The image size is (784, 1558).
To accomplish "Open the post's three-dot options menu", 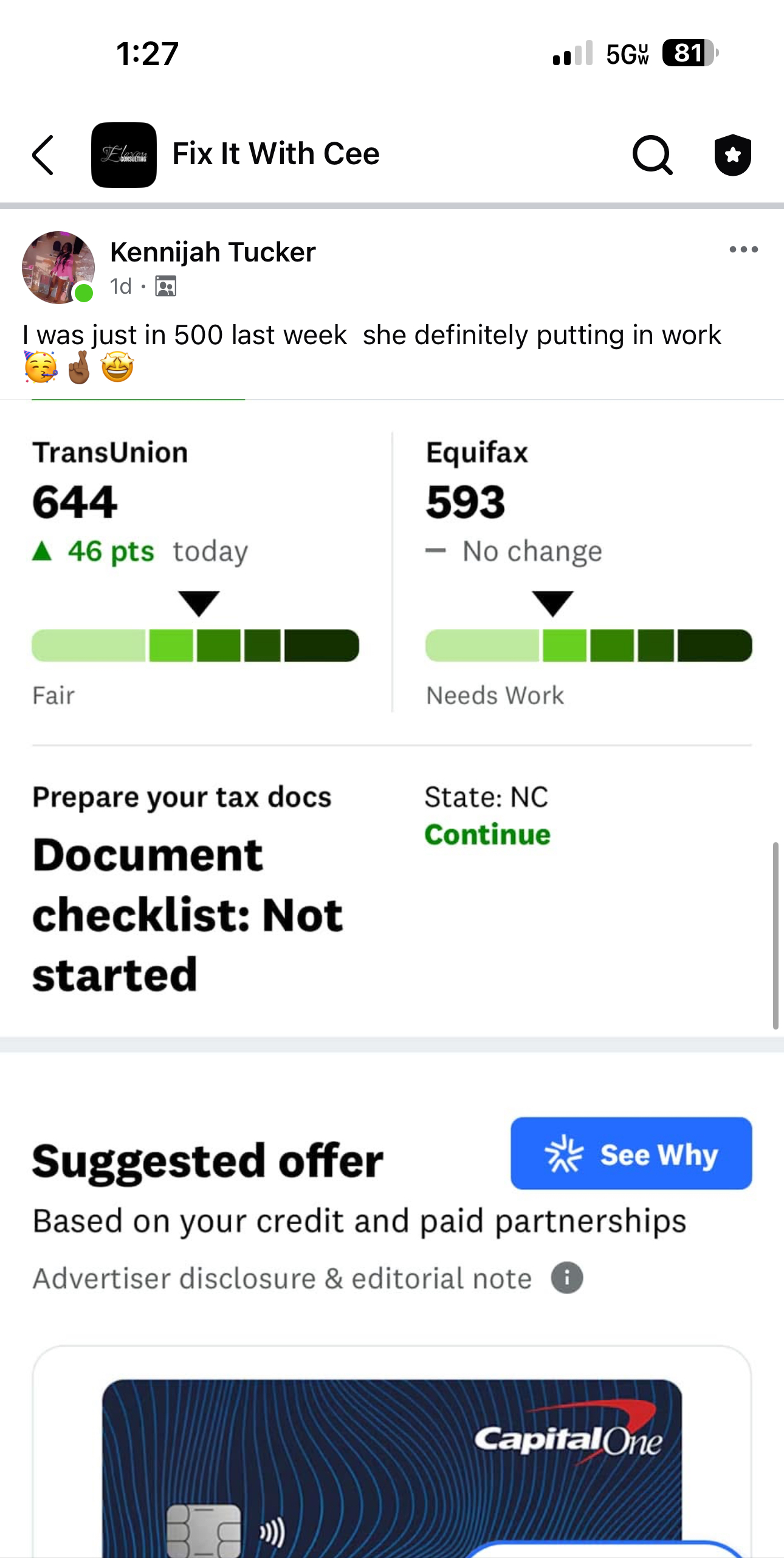I will tap(743, 249).
